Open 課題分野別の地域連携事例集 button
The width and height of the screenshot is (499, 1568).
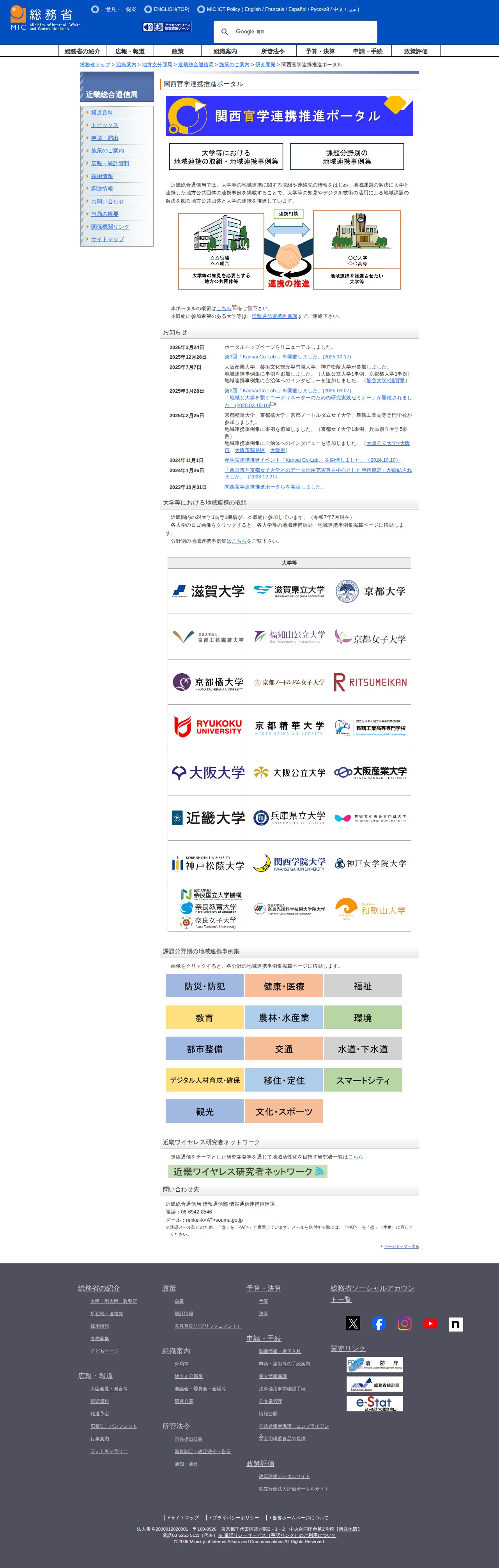347,157
